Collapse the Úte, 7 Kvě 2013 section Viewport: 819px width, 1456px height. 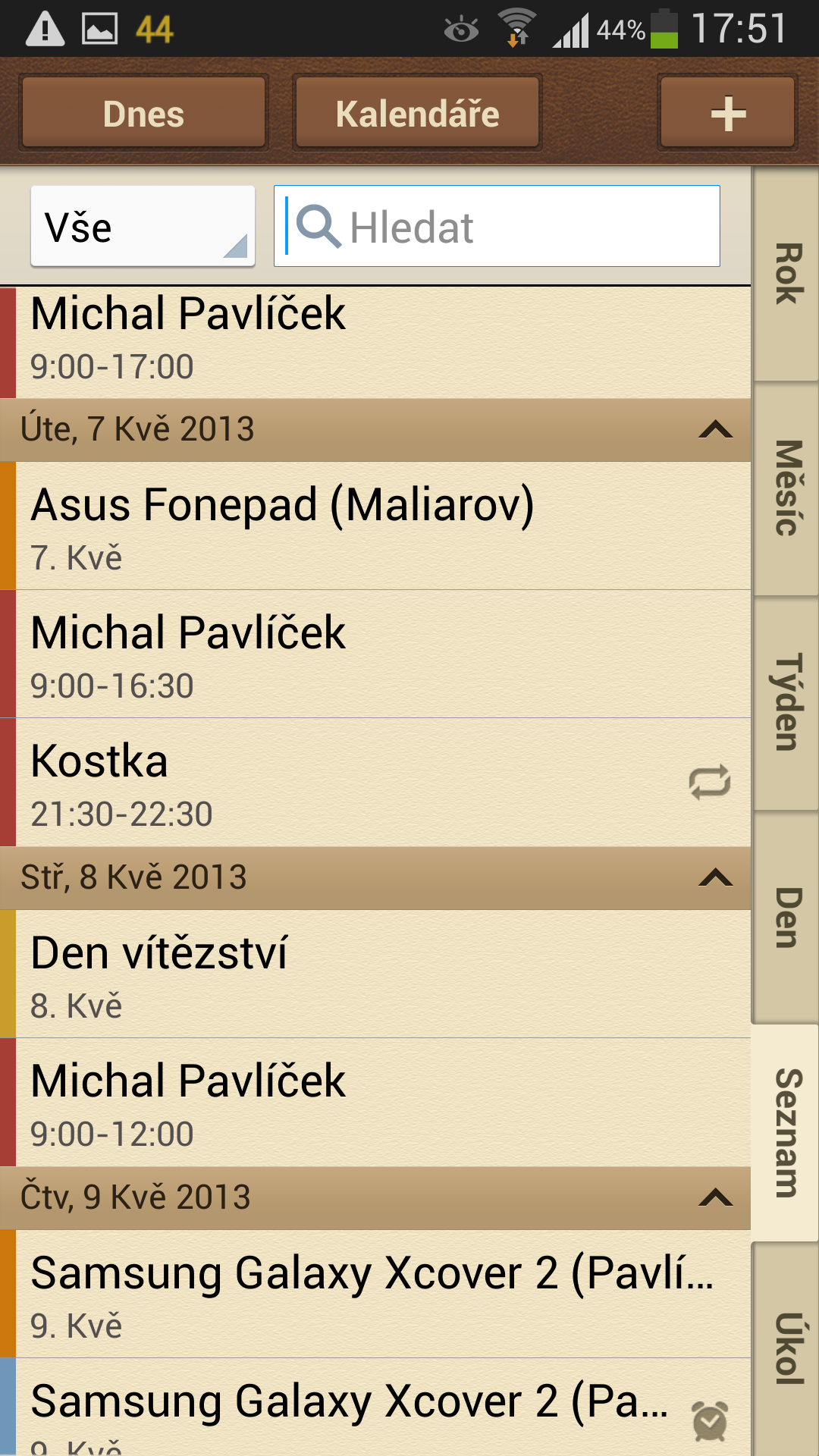pyautogui.click(x=715, y=430)
